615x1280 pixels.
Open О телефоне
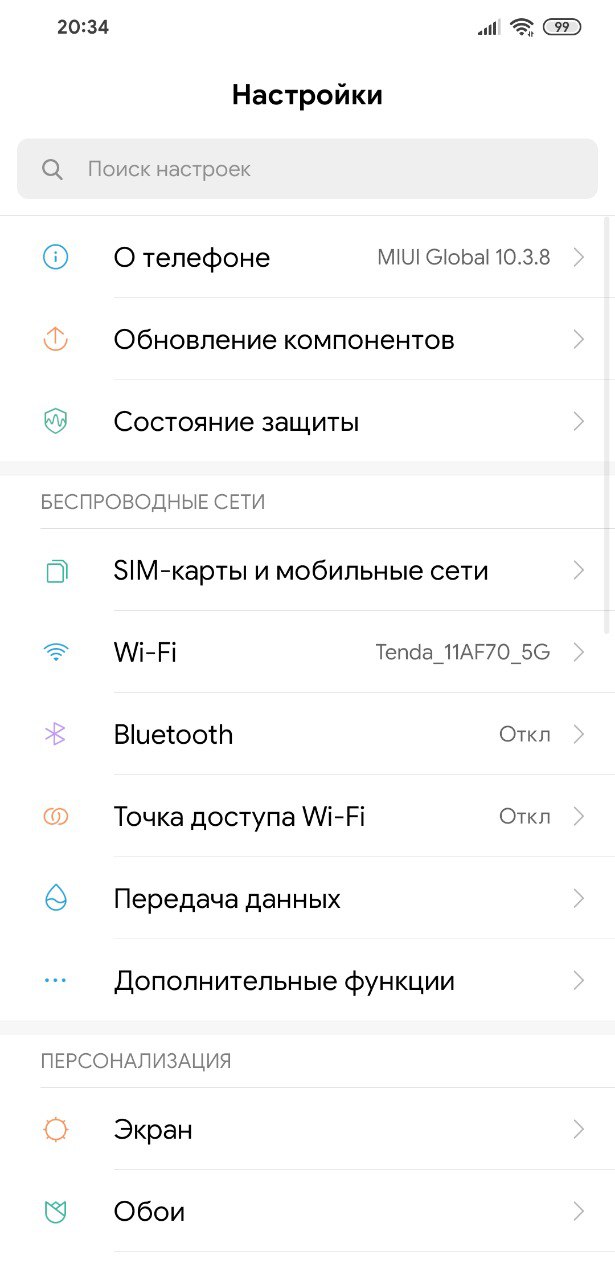click(x=307, y=257)
